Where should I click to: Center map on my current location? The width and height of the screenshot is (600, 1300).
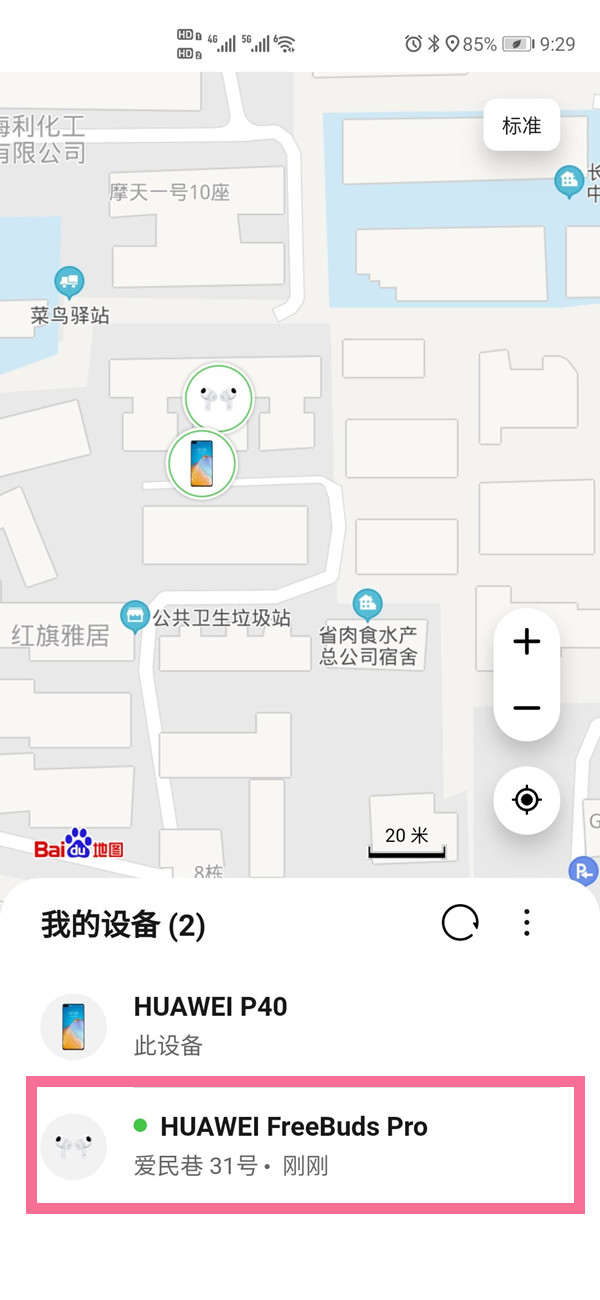click(526, 800)
